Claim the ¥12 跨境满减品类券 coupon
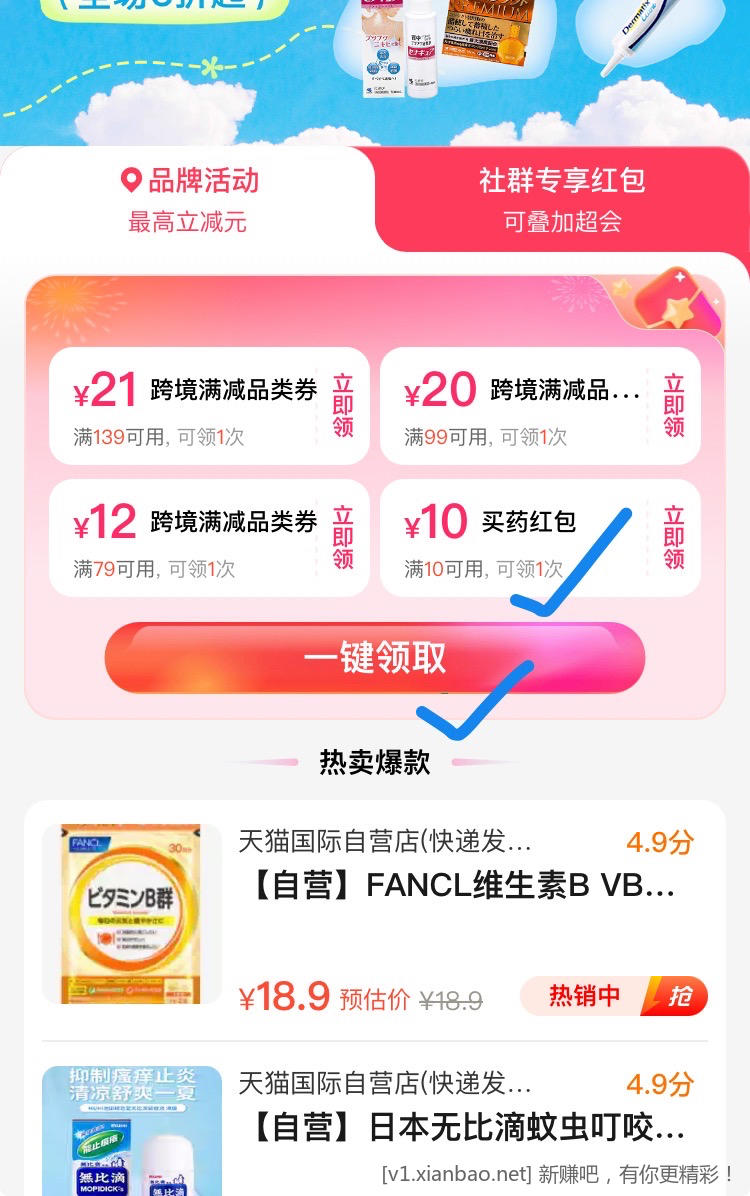 343,538
